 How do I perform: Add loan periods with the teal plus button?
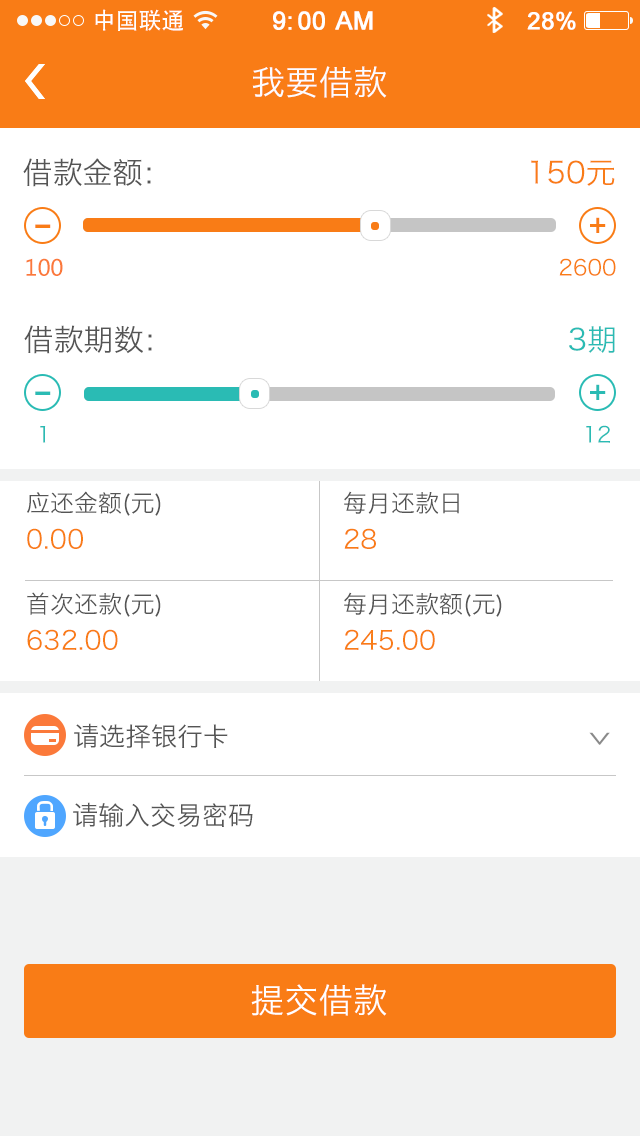pos(597,393)
